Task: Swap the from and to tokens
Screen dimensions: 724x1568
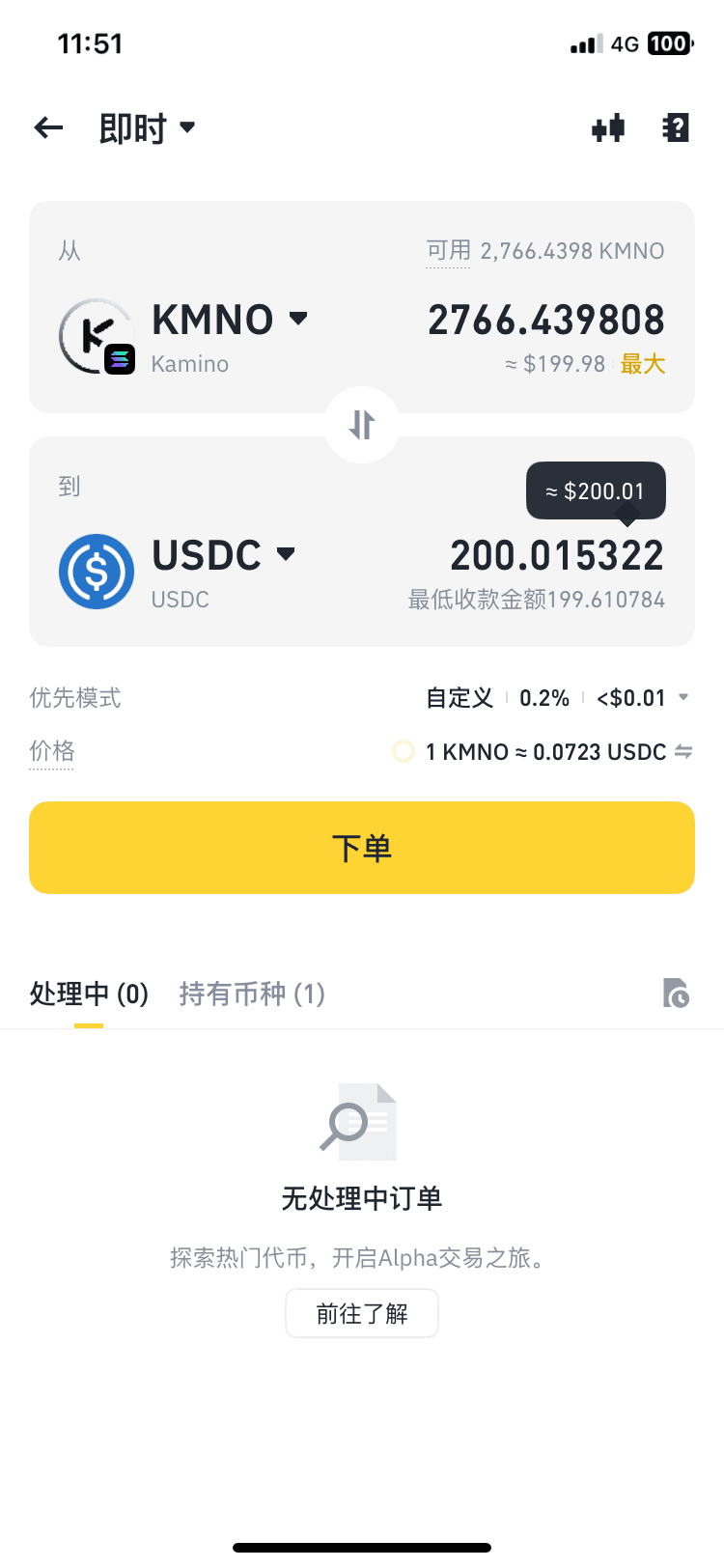Action: pos(362,425)
